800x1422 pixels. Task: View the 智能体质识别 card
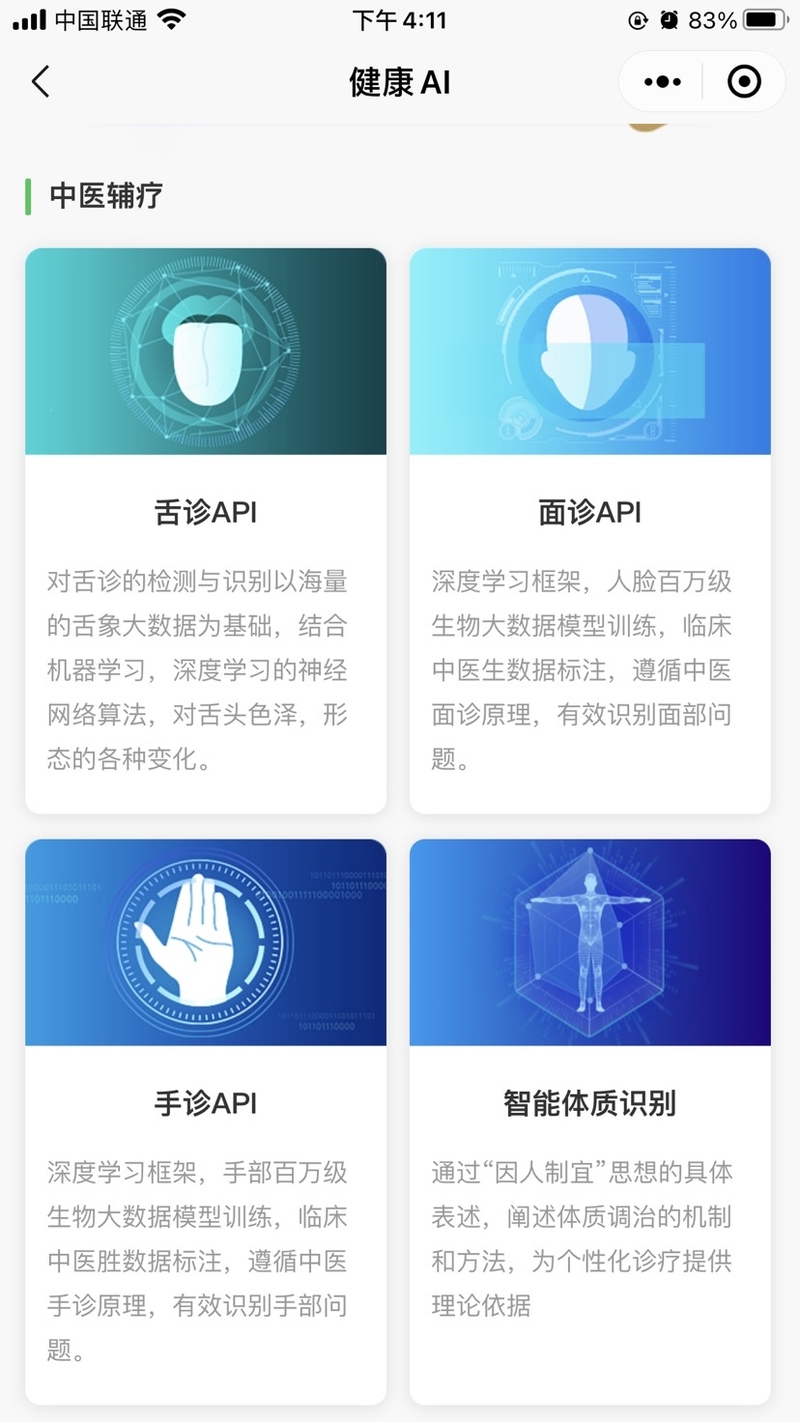[x=590, y=1122]
